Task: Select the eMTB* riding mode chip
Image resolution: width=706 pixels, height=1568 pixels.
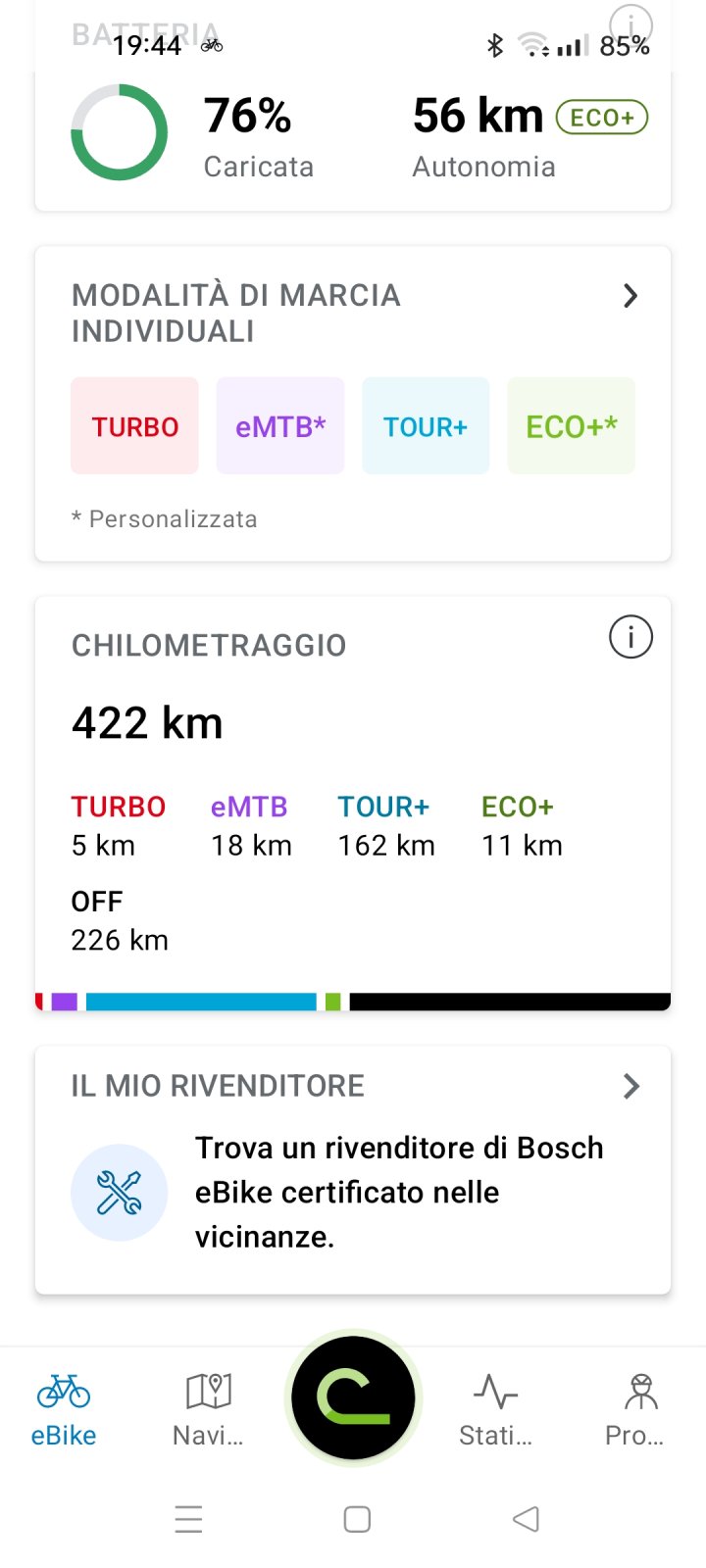Action: click(x=280, y=426)
